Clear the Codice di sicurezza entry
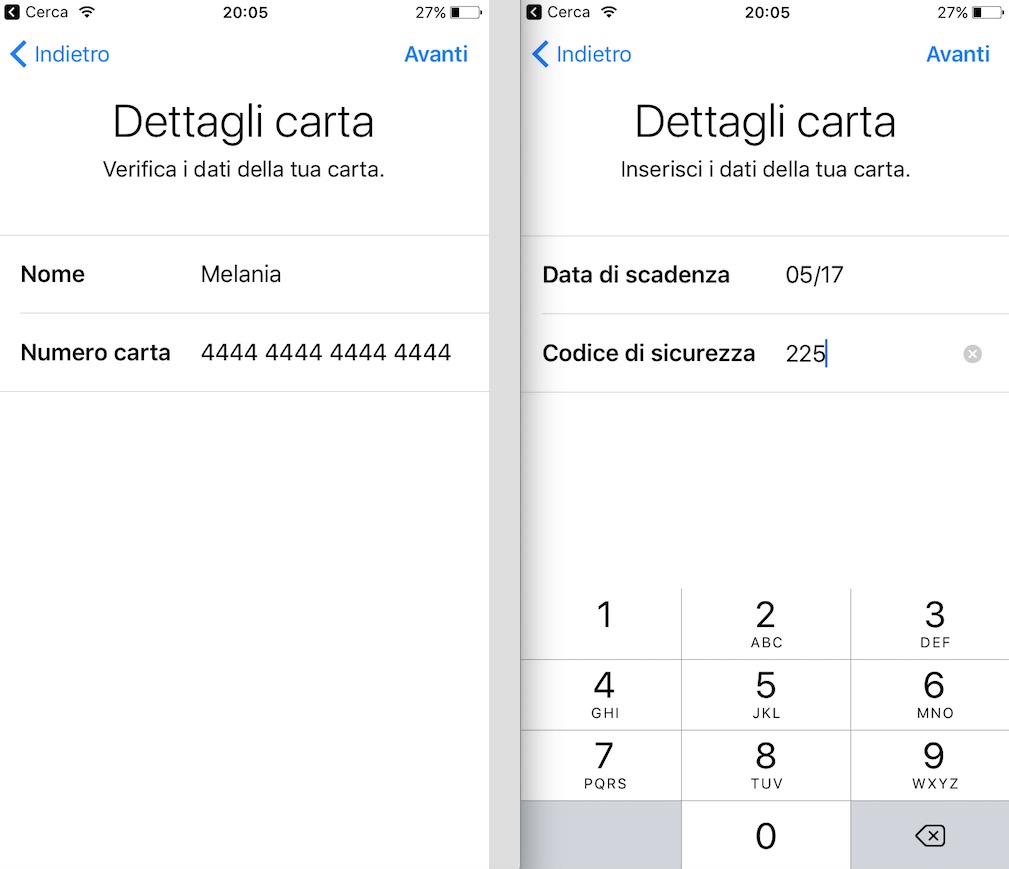The width and height of the screenshot is (1009, 869). click(x=972, y=353)
